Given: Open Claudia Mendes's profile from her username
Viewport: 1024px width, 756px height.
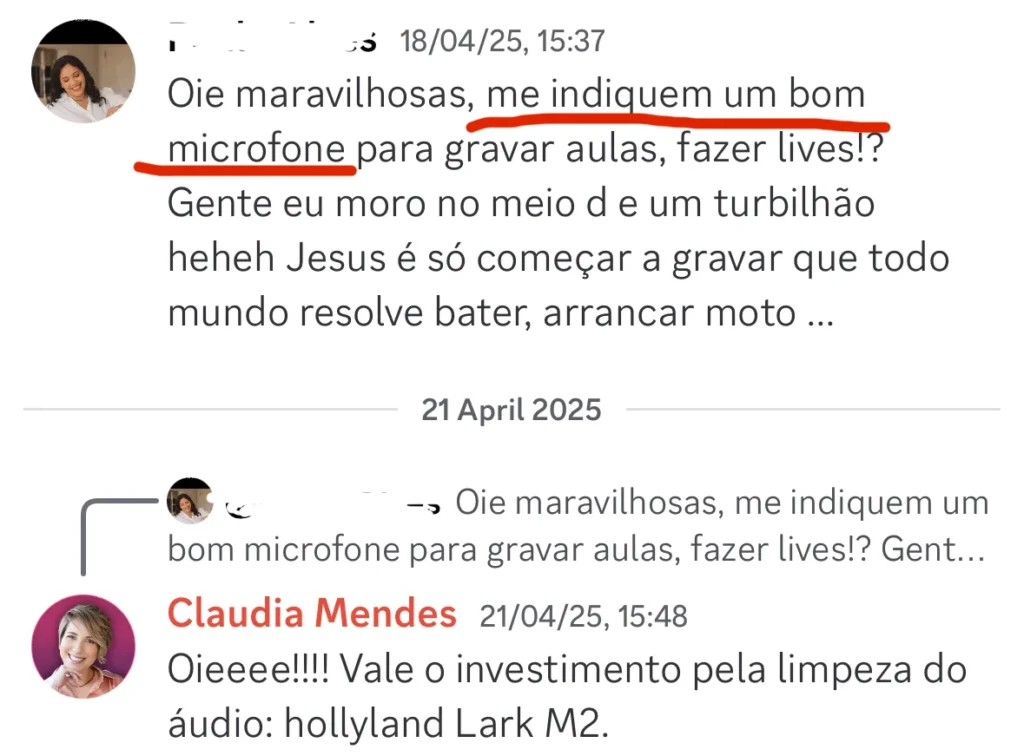Looking at the screenshot, I should point(311,613).
